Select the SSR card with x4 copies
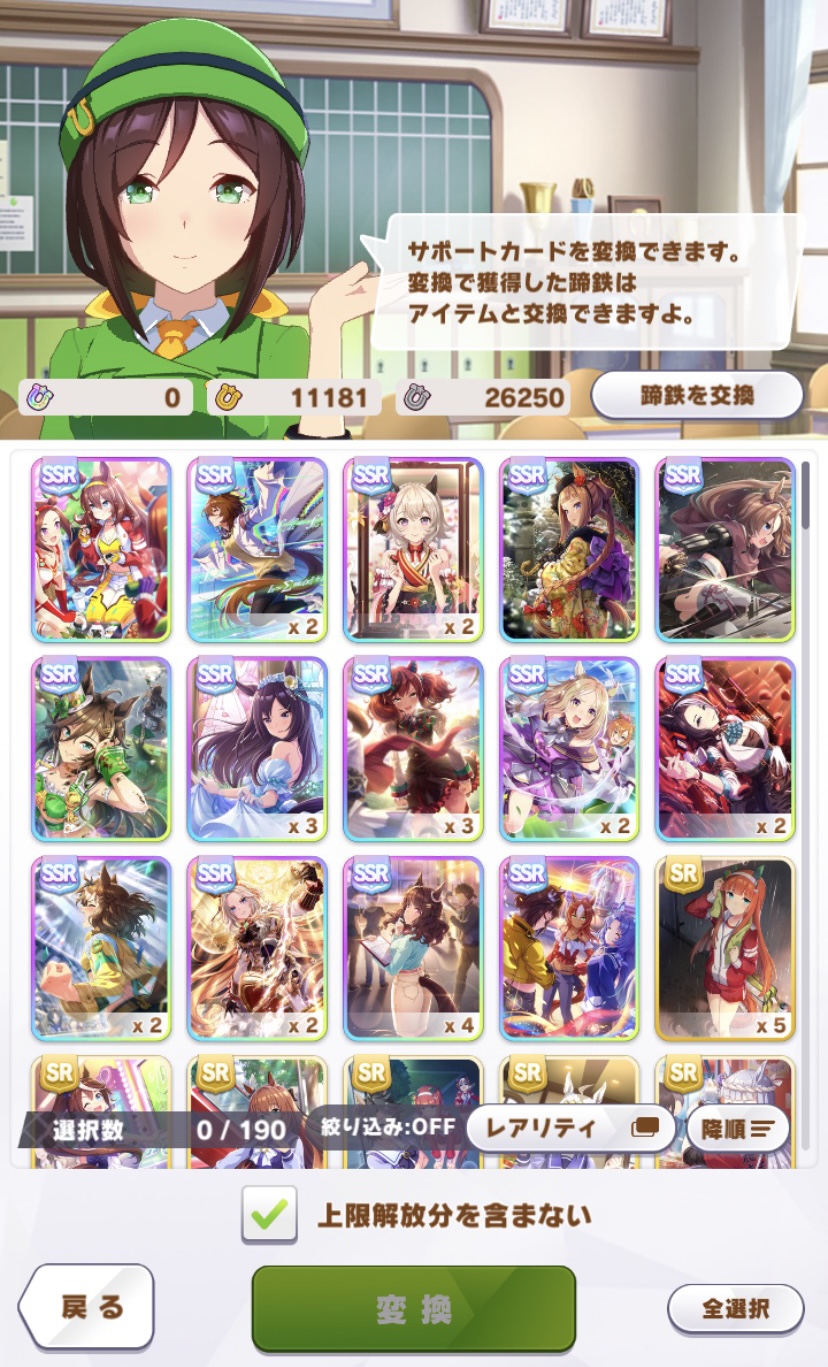Viewport: 828px width, 1367px height. (414, 948)
